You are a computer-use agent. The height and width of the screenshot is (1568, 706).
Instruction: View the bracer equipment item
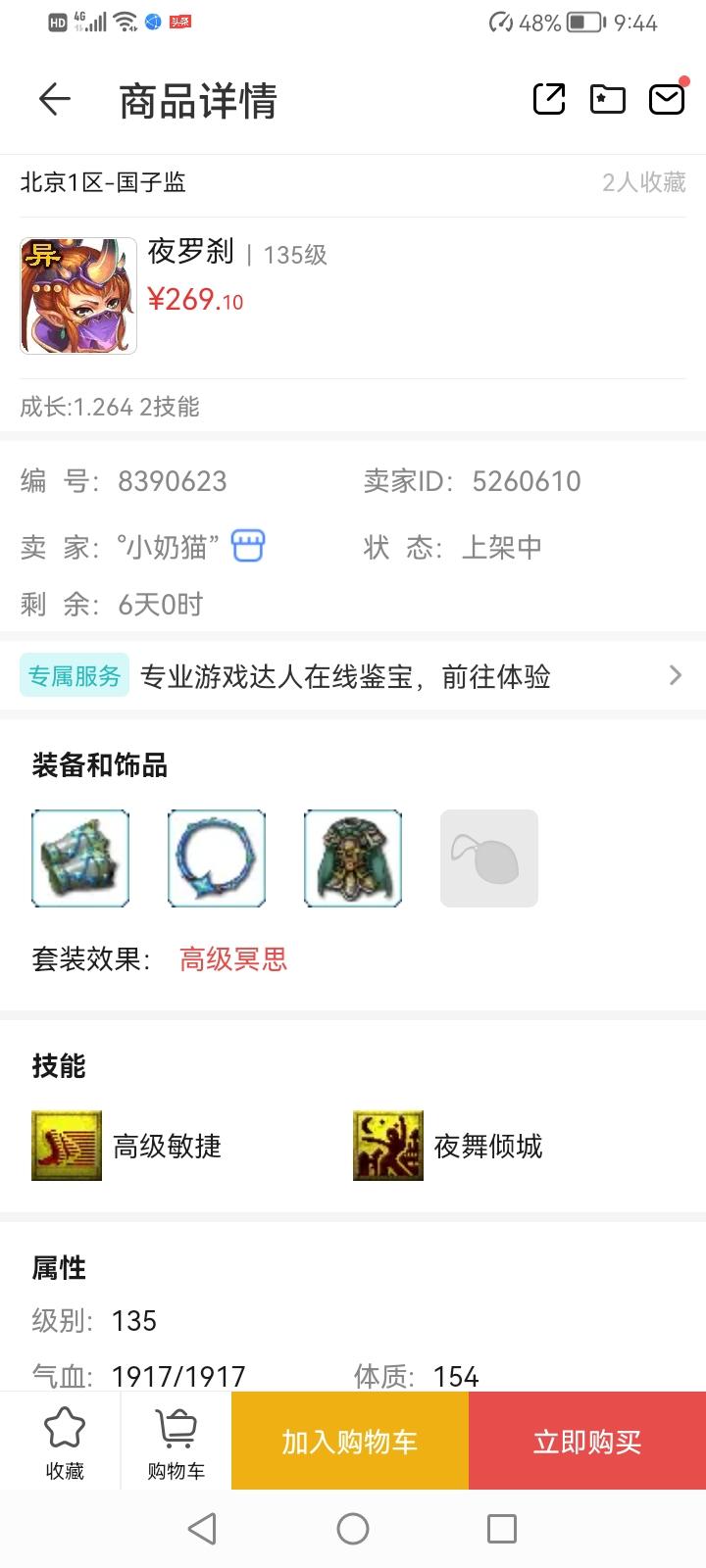point(80,858)
